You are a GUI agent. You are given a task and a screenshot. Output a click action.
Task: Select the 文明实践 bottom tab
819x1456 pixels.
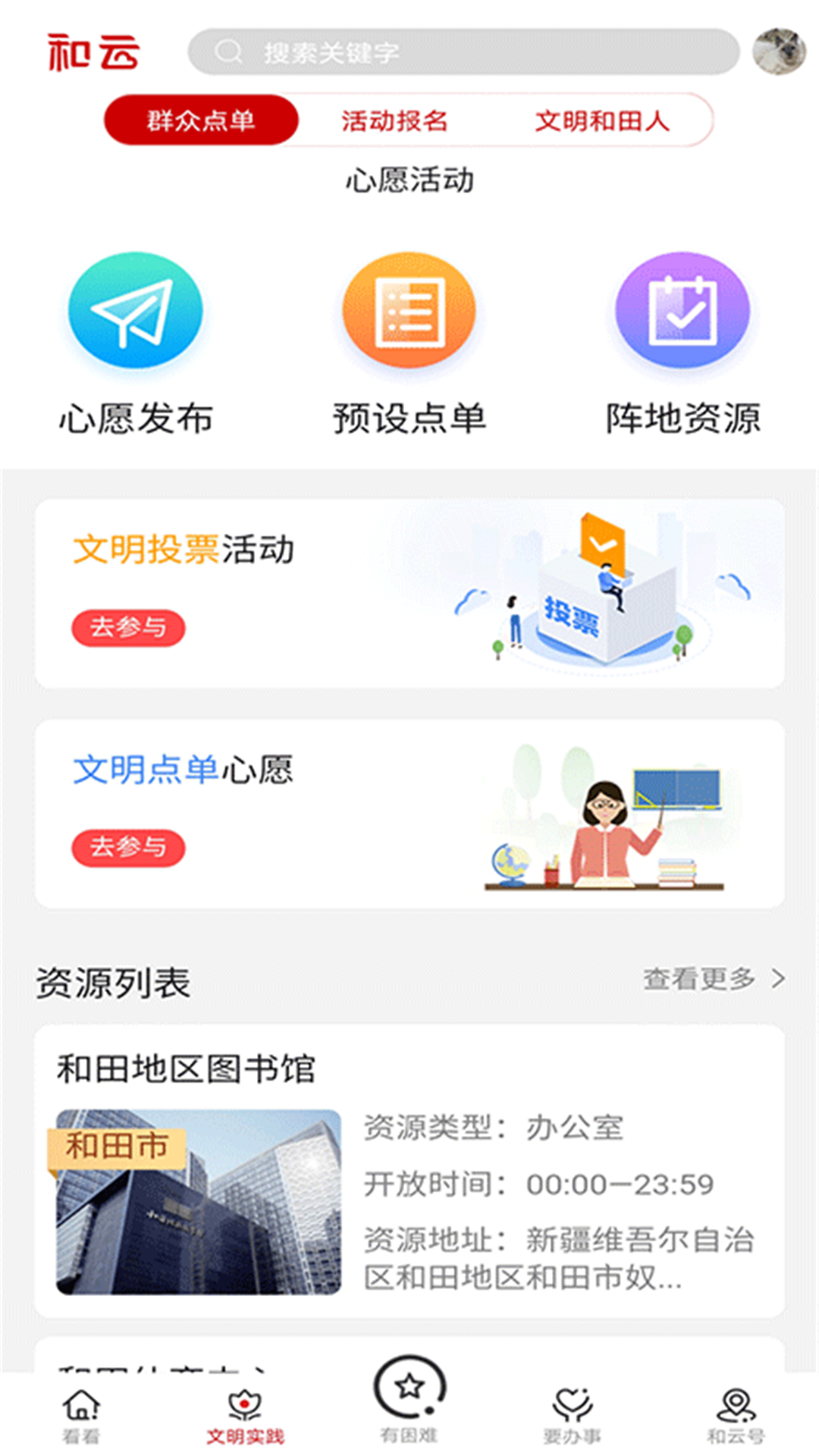[245, 1414]
